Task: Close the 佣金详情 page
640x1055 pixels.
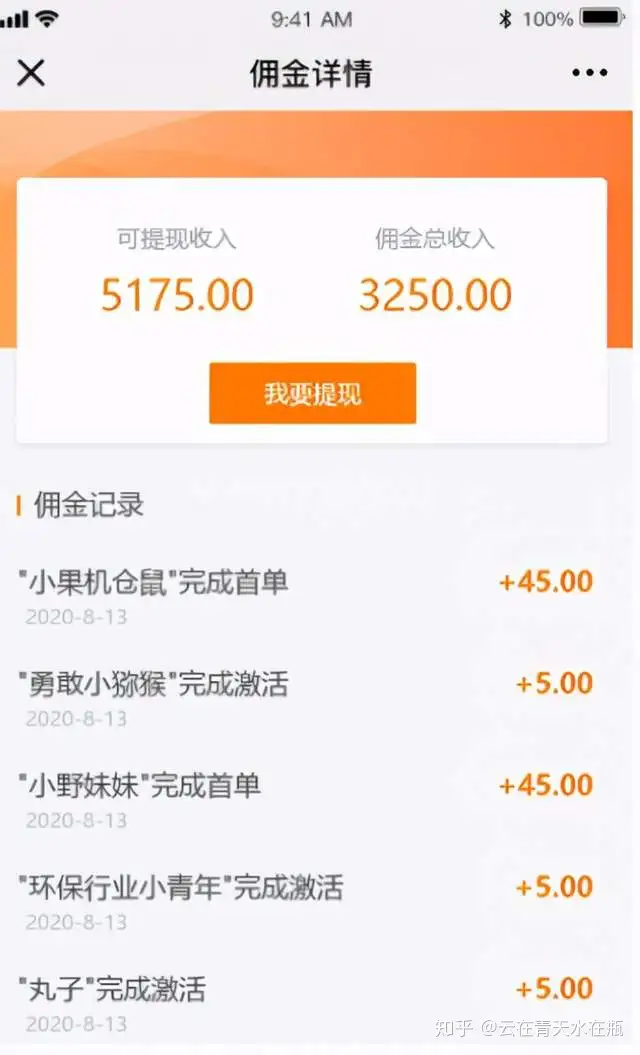Action: pos(31,73)
